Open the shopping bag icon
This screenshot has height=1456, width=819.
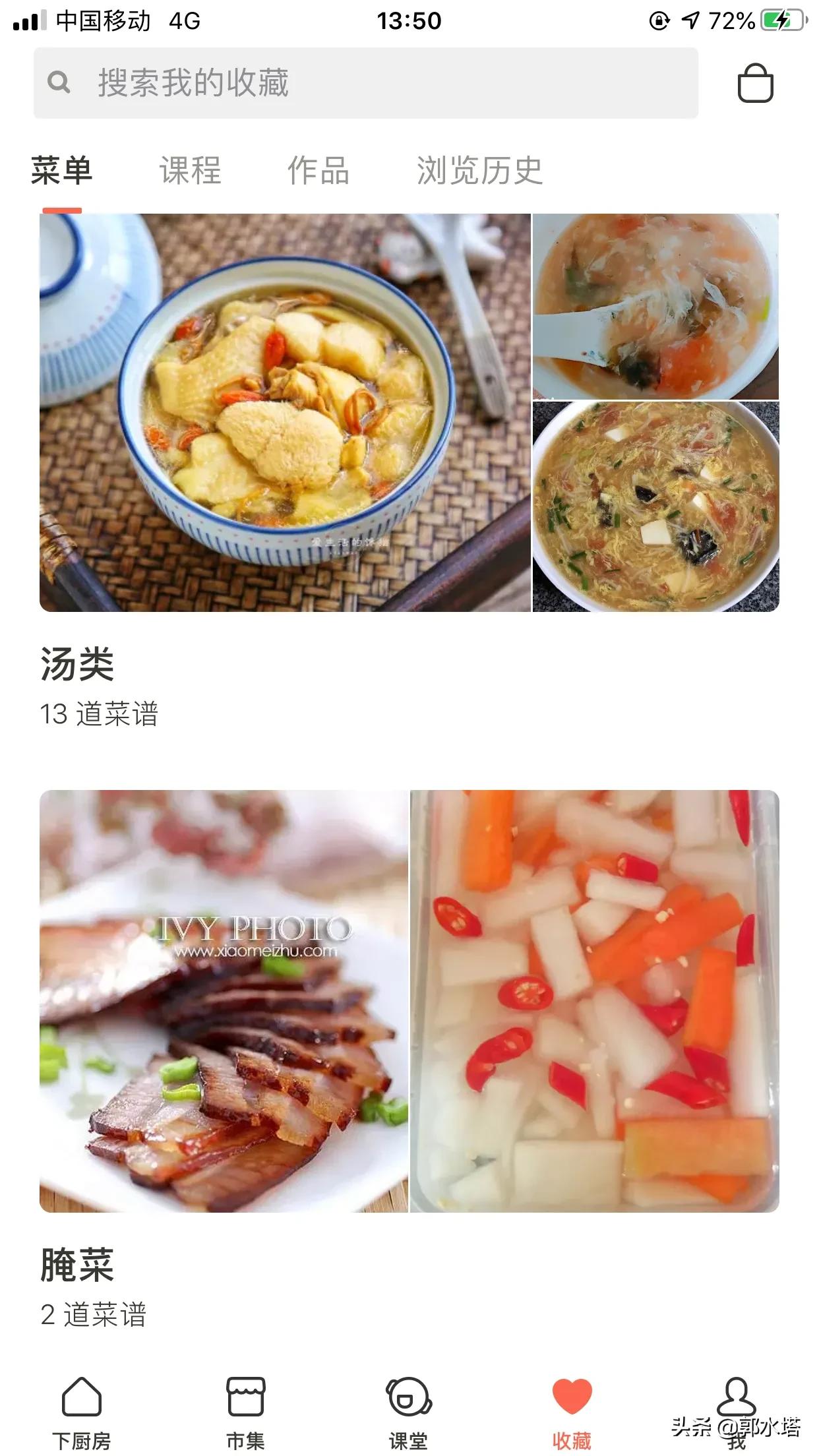pos(755,83)
